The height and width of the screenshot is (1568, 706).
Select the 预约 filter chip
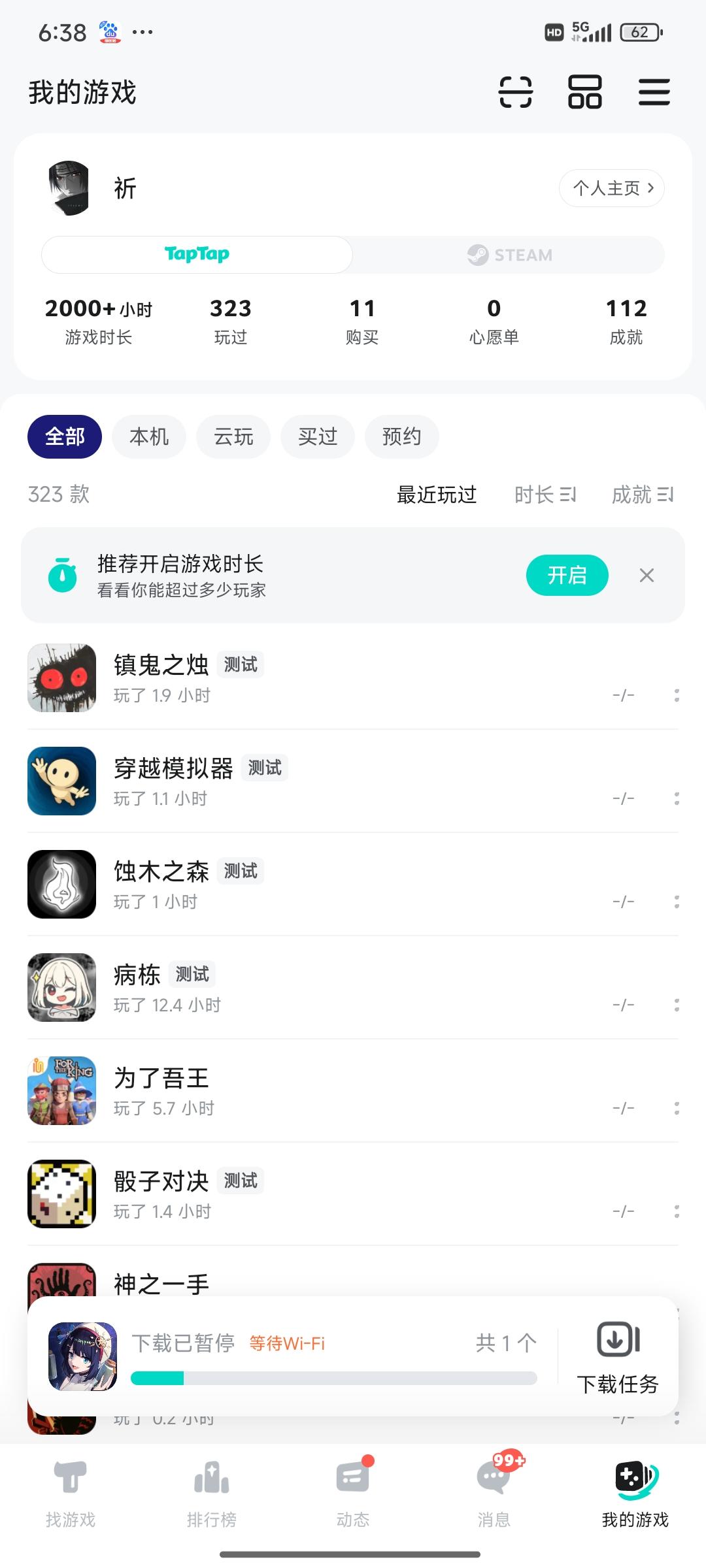click(401, 436)
